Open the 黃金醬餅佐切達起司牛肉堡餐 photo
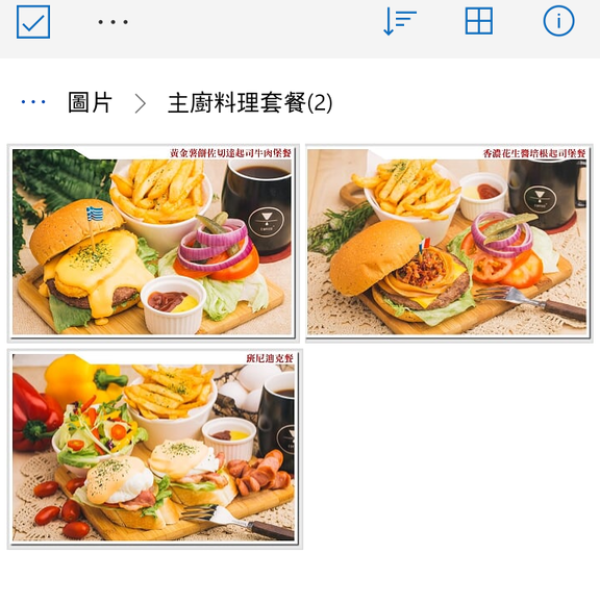This screenshot has height=600, width=600. [154, 243]
